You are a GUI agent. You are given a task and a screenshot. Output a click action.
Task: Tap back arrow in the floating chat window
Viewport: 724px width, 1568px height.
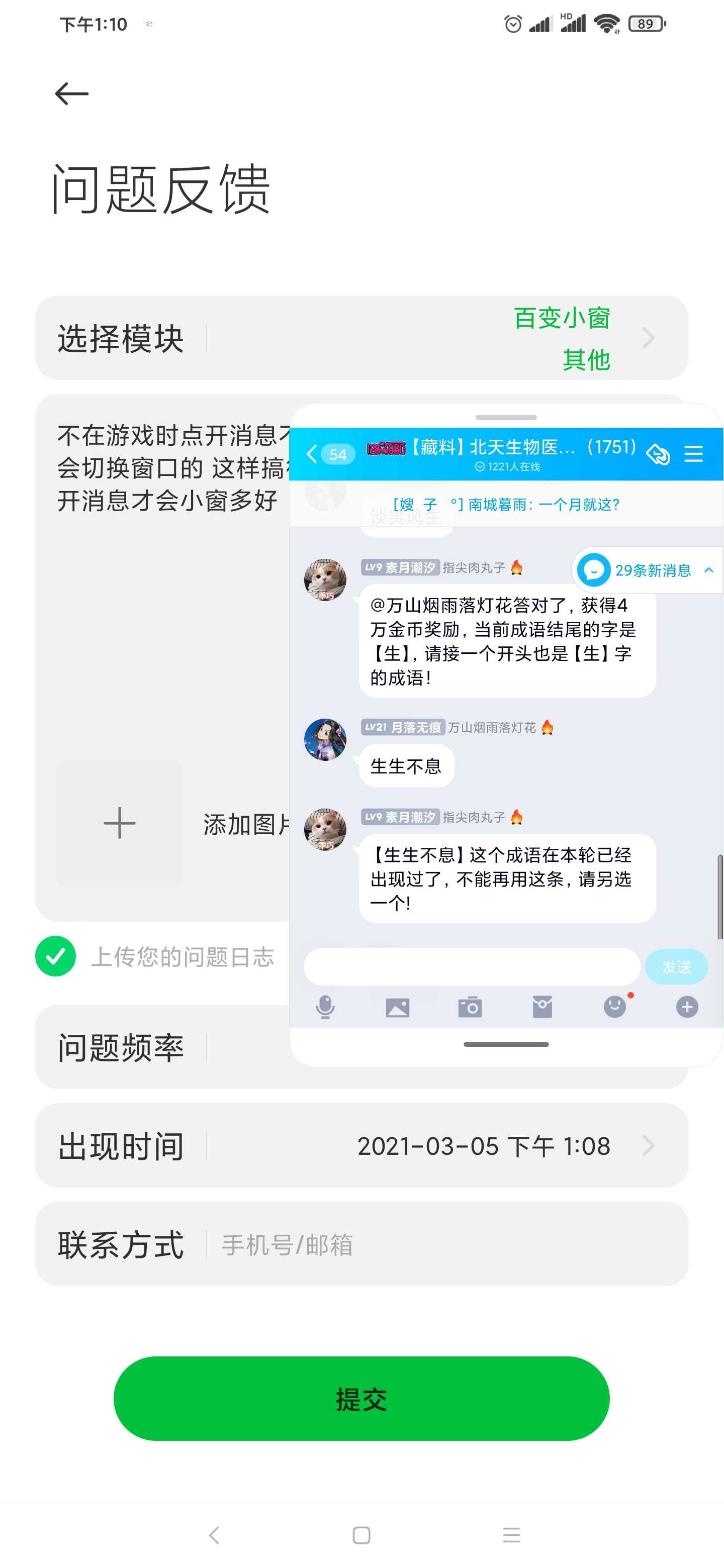pyautogui.click(x=312, y=454)
